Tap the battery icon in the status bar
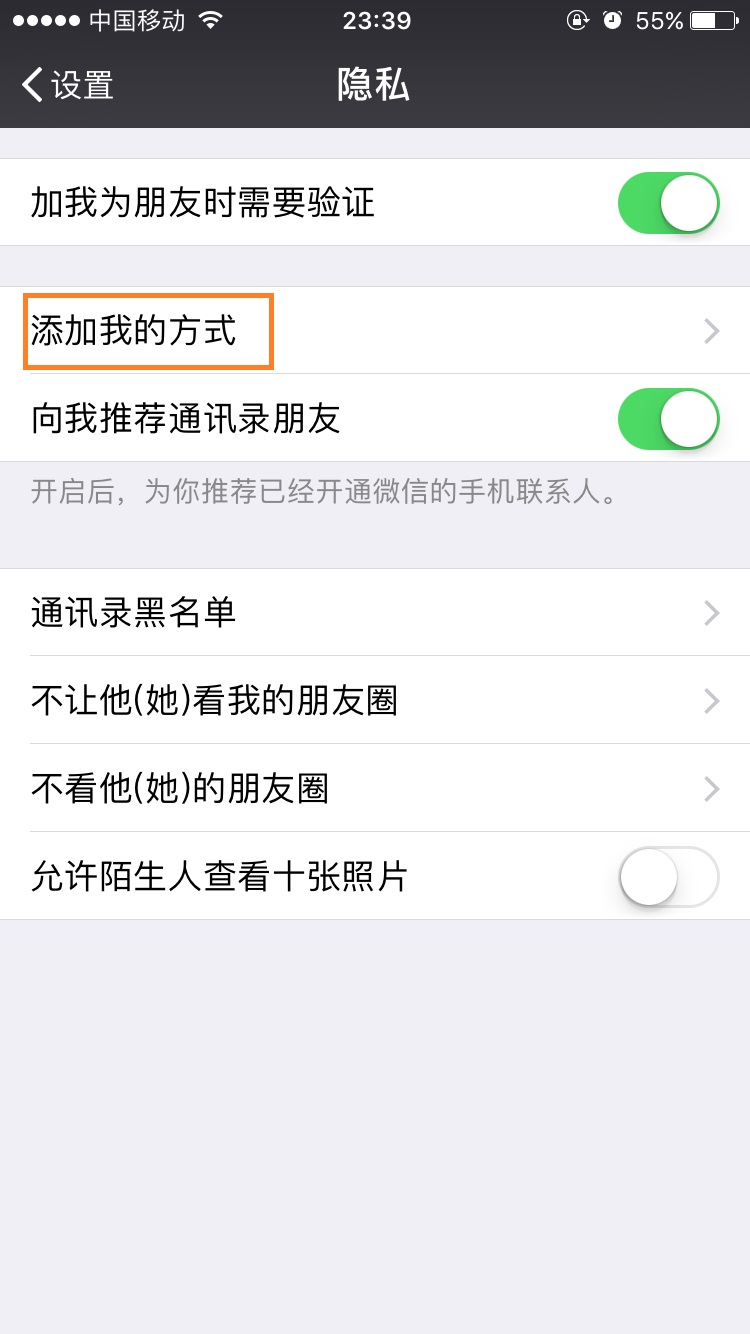750x1334 pixels. [711, 18]
